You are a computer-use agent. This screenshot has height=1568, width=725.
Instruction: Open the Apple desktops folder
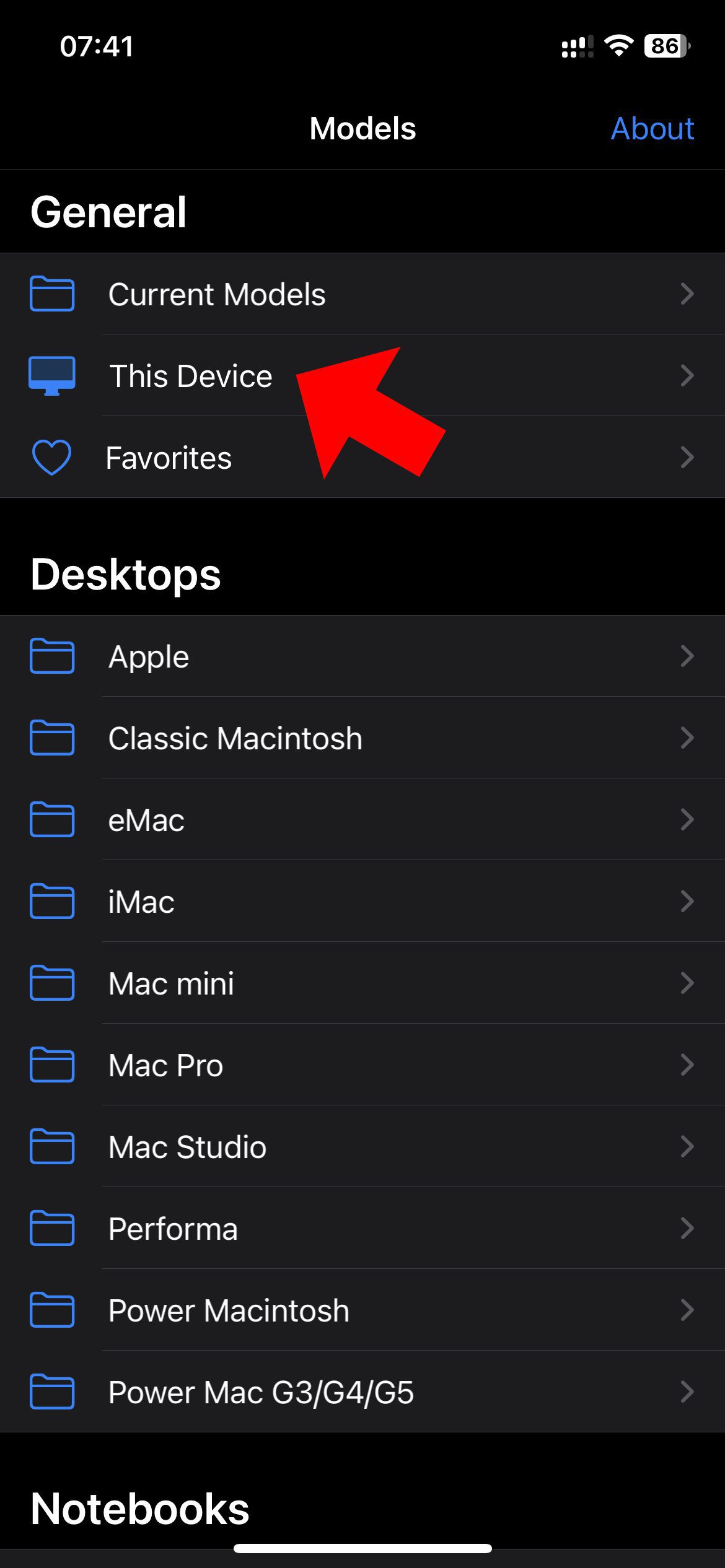click(x=362, y=656)
